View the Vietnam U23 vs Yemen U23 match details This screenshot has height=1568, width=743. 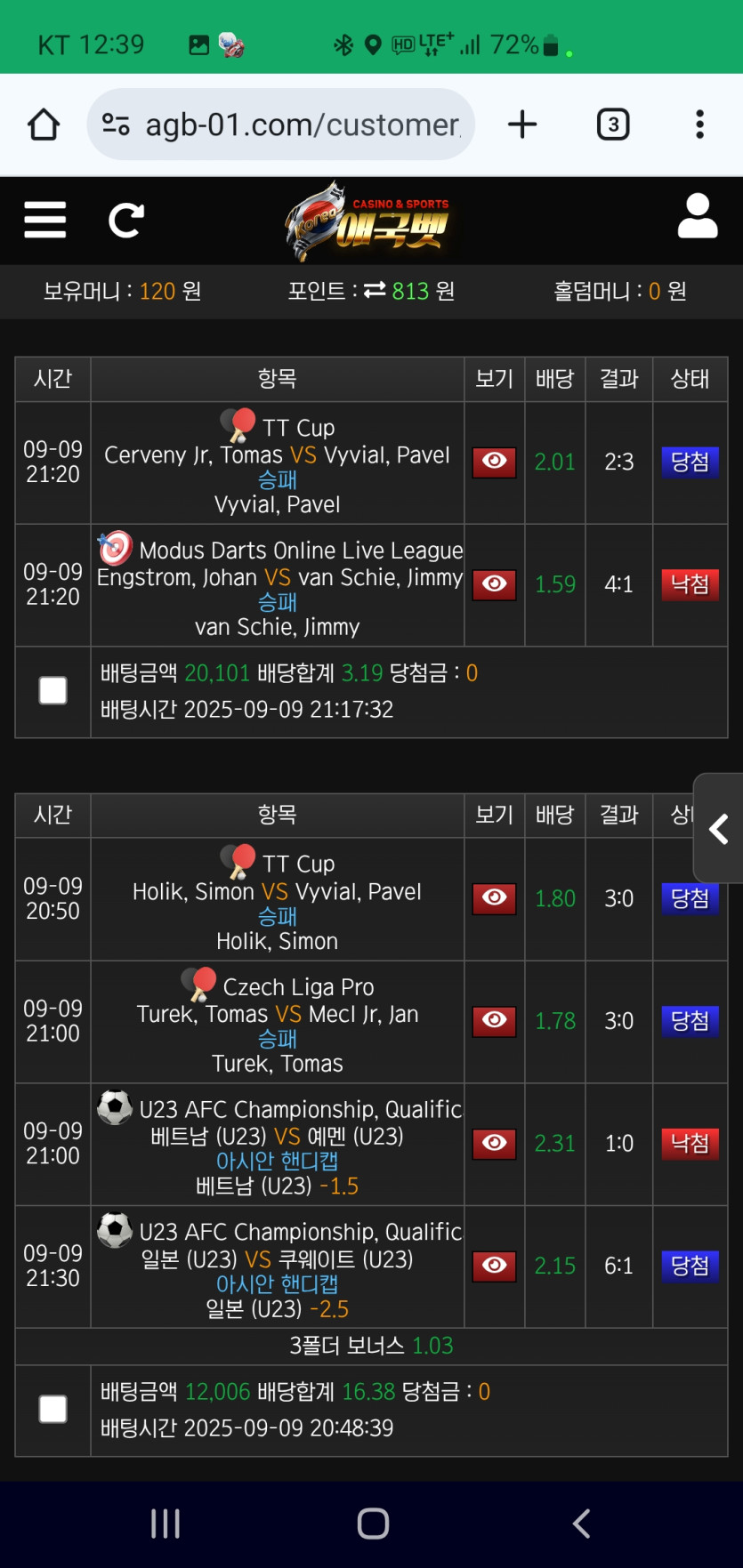coord(495,1143)
